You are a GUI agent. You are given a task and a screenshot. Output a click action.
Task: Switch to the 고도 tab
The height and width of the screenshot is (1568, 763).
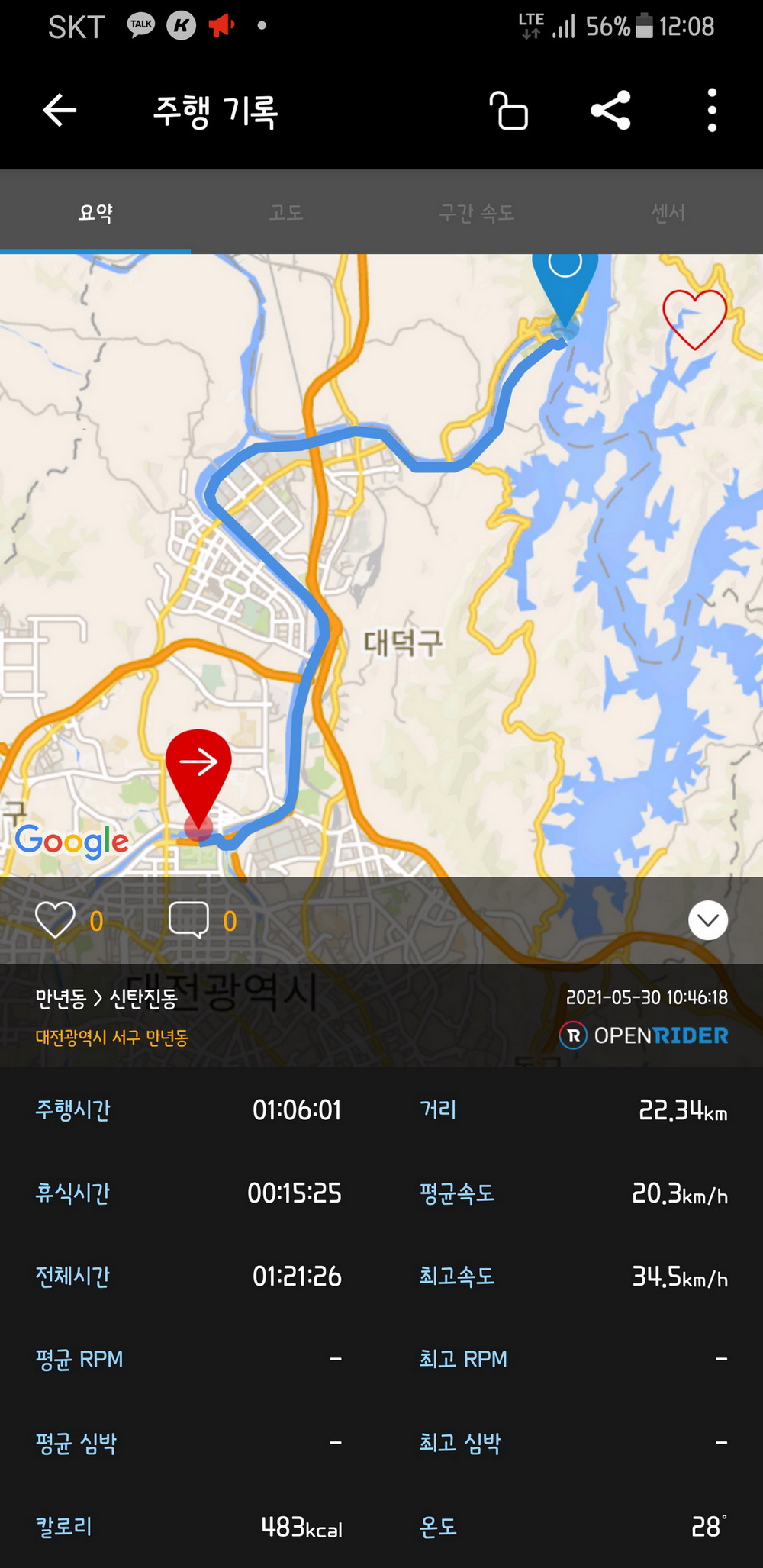pos(286,212)
